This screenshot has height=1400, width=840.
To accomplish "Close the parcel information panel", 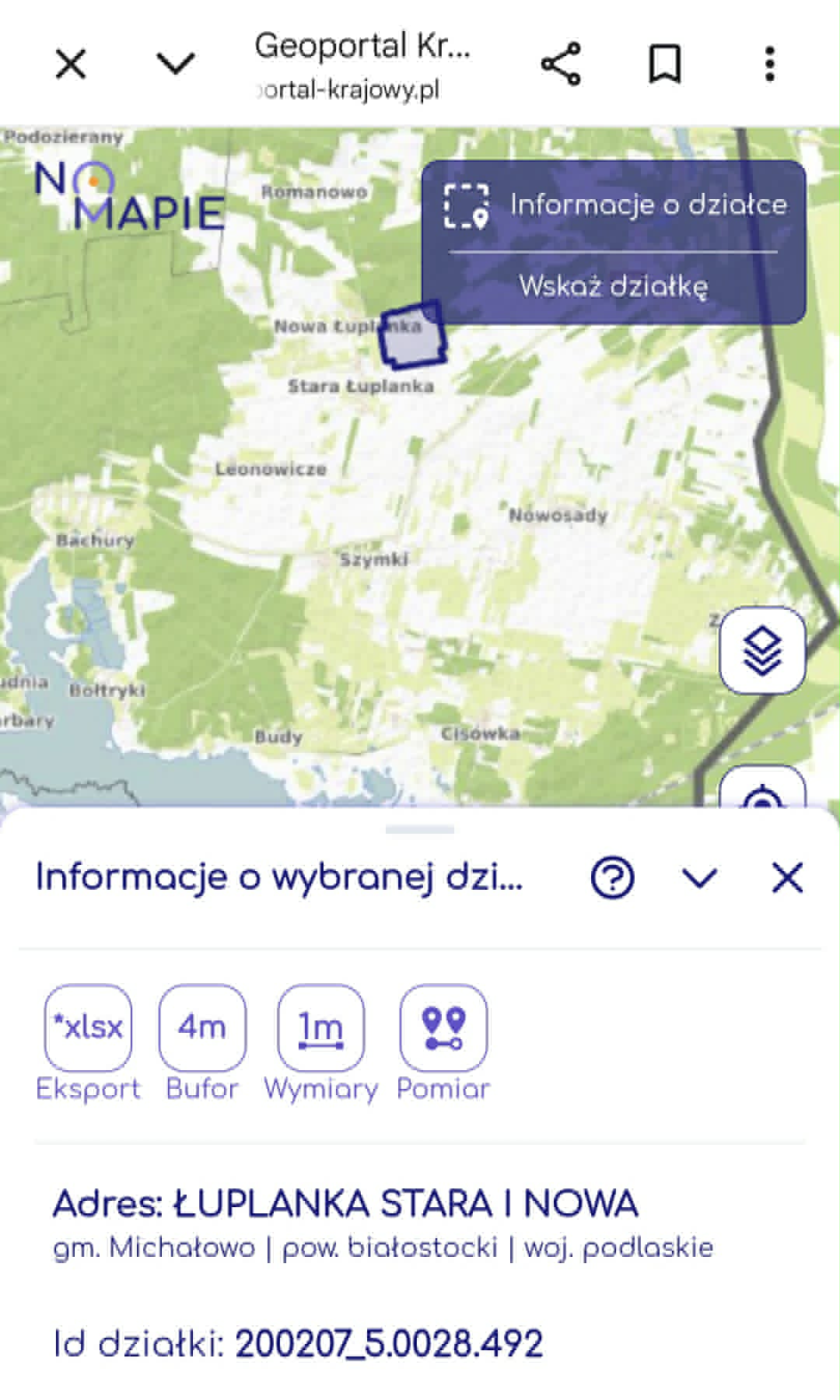I will [x=787, y=878].
